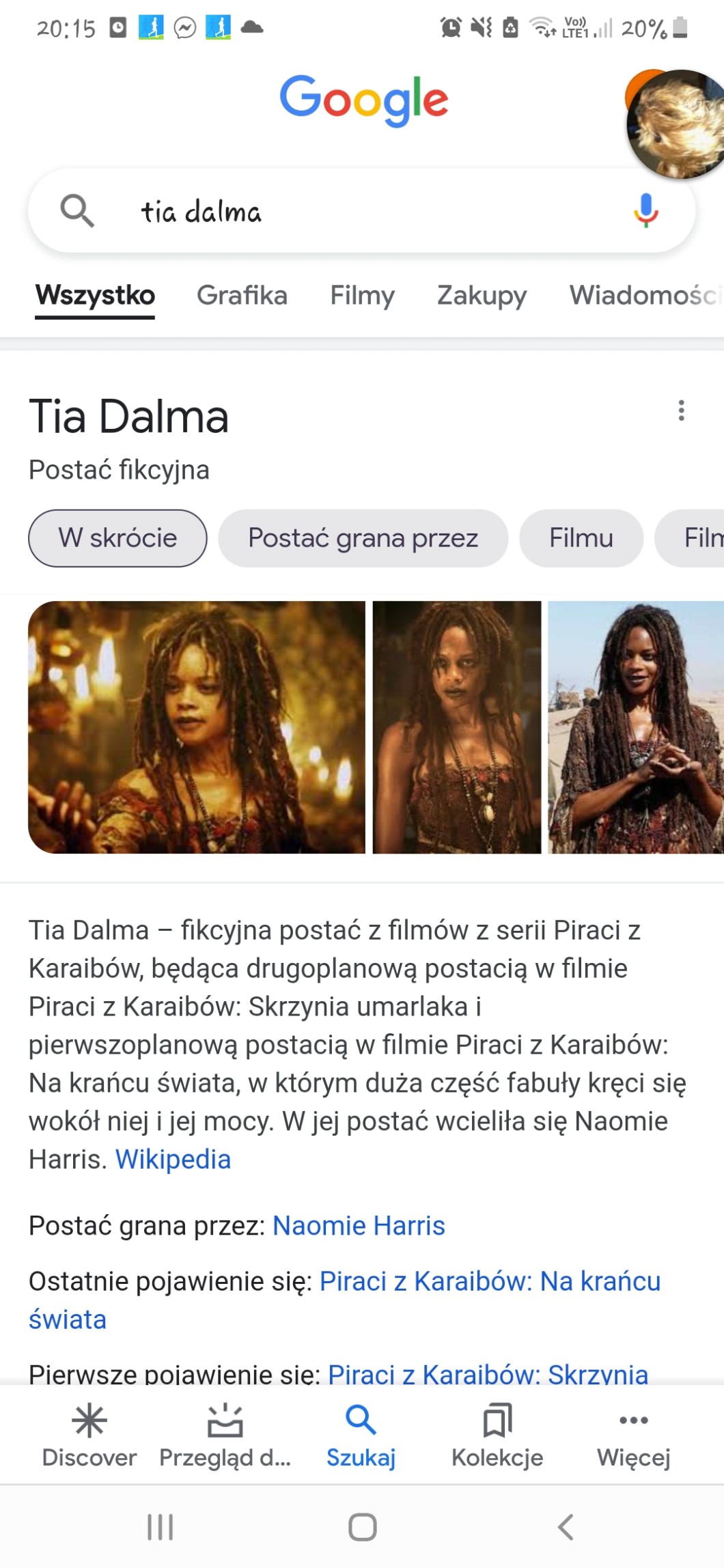Open the Naomie Harris link
Screen dimensions: 724x1568
pyautogui.click(x=359, y=1226)
